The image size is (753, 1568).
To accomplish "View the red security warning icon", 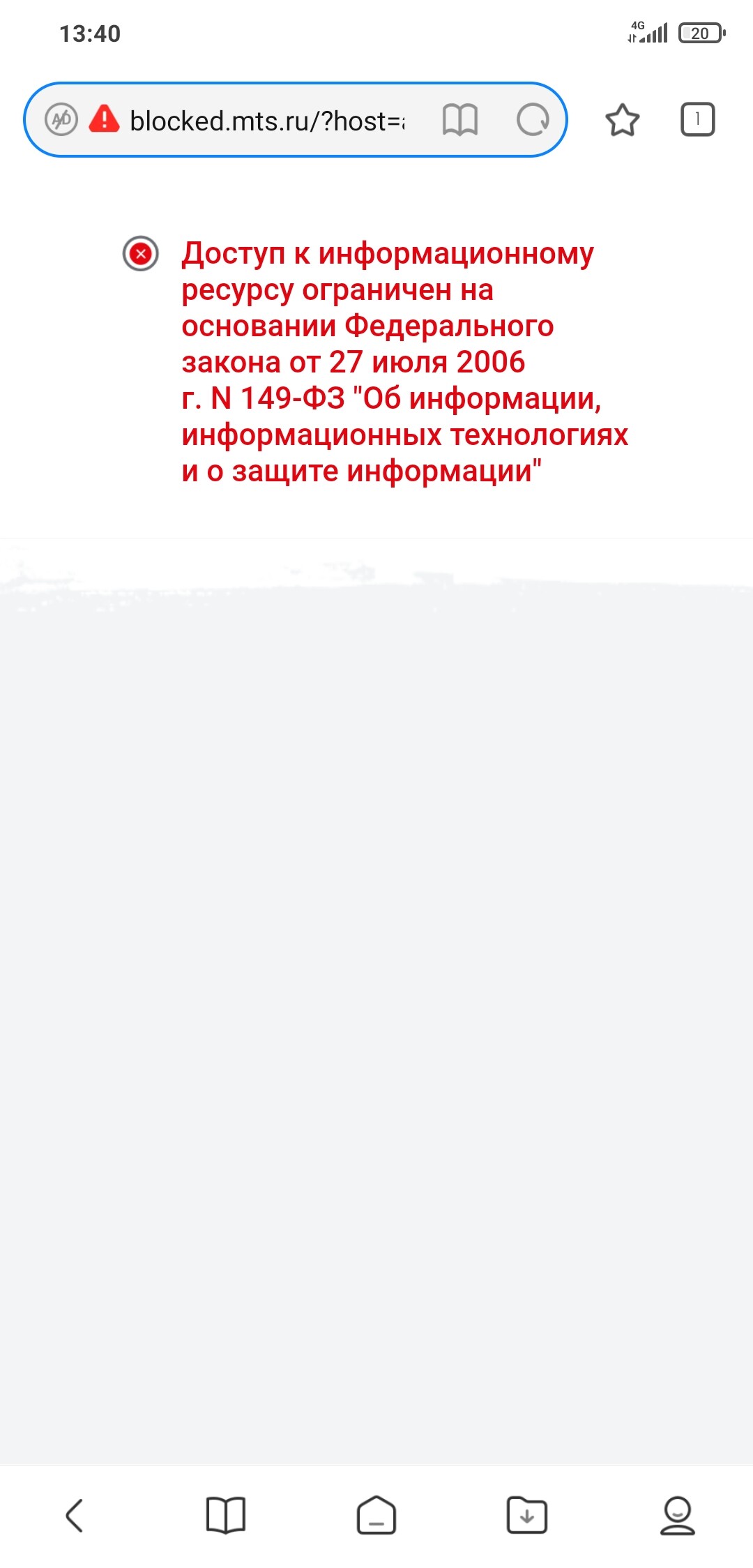I will pos(105,119).
